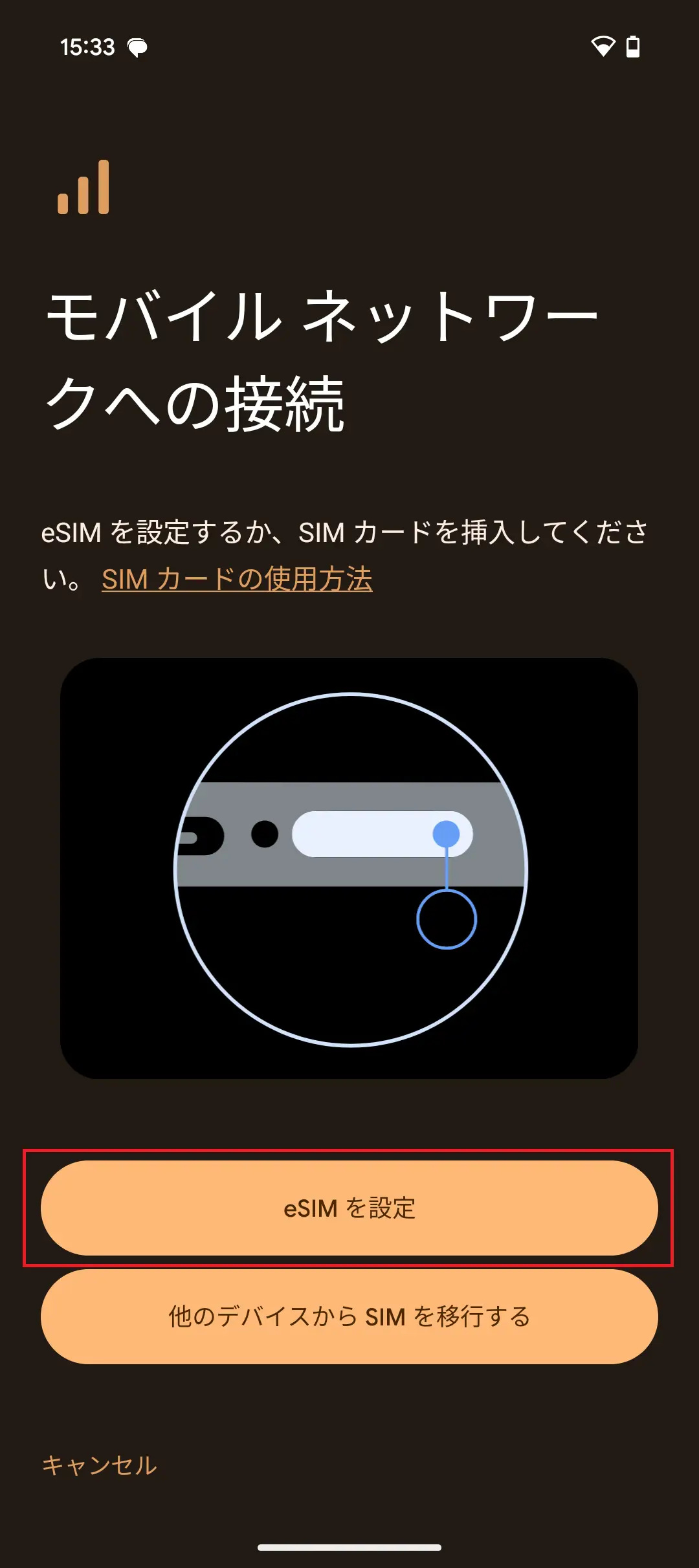Tap the battery status icon

tap(631, 46)
